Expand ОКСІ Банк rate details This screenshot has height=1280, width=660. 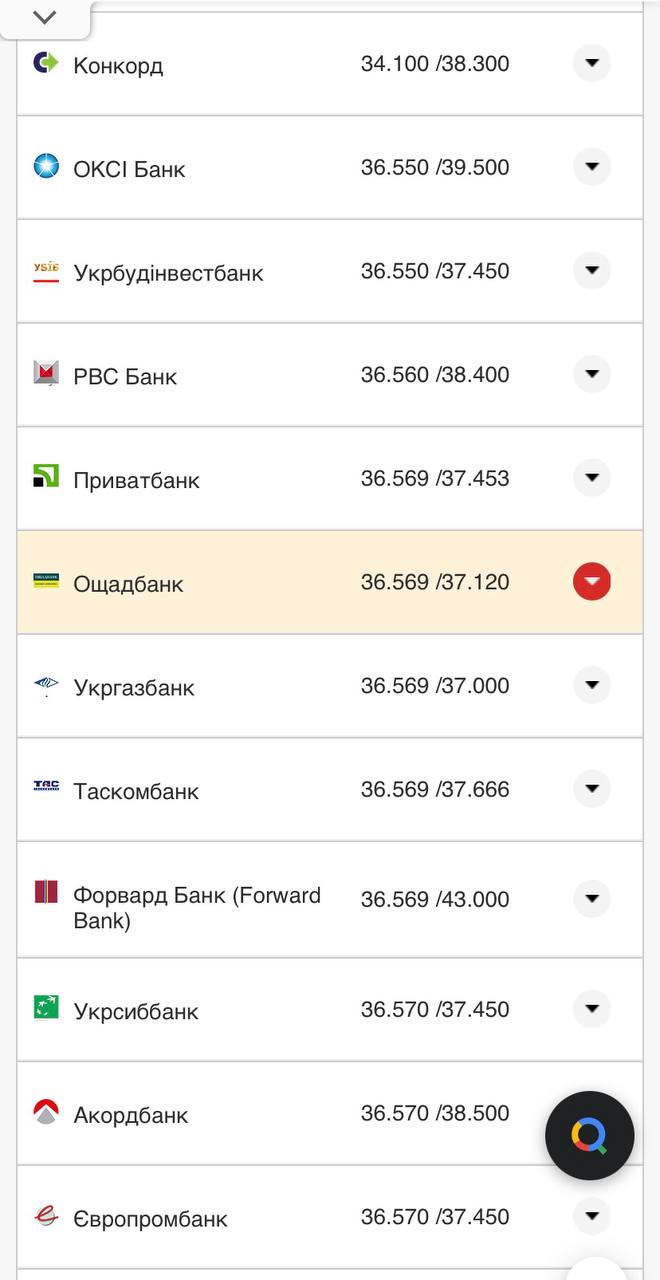coord(591,167)
